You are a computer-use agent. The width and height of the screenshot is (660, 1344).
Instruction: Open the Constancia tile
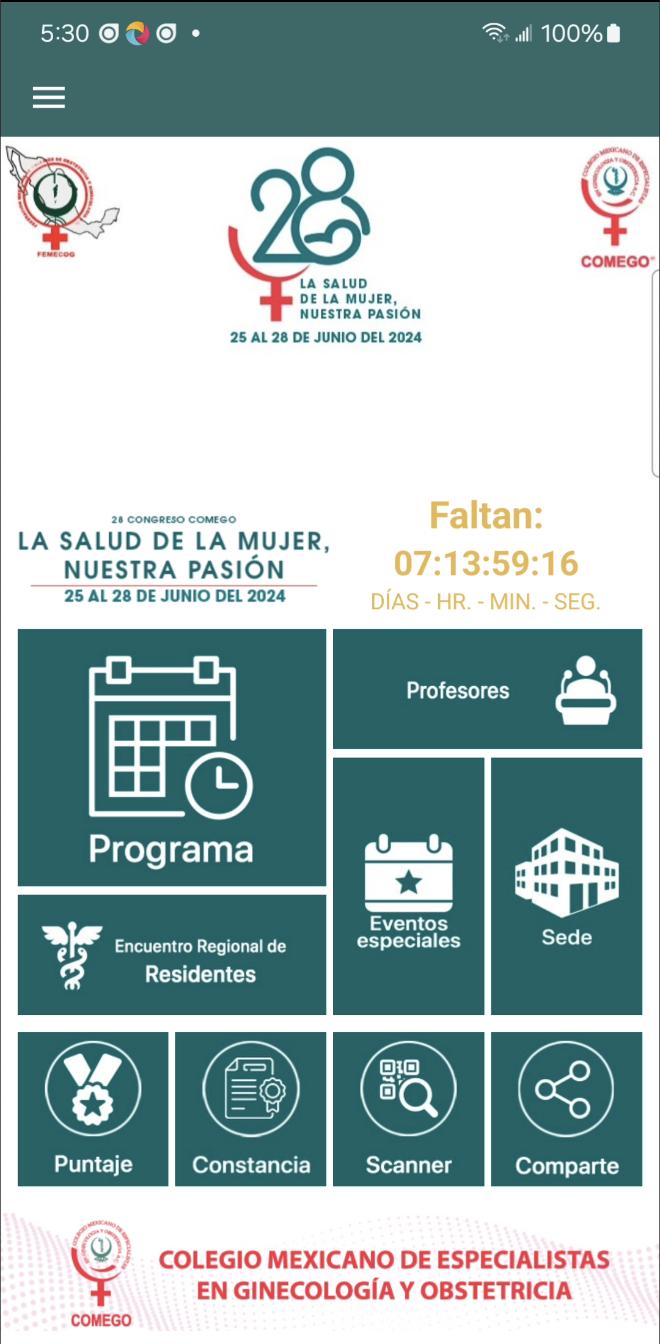click(251, 1109)
